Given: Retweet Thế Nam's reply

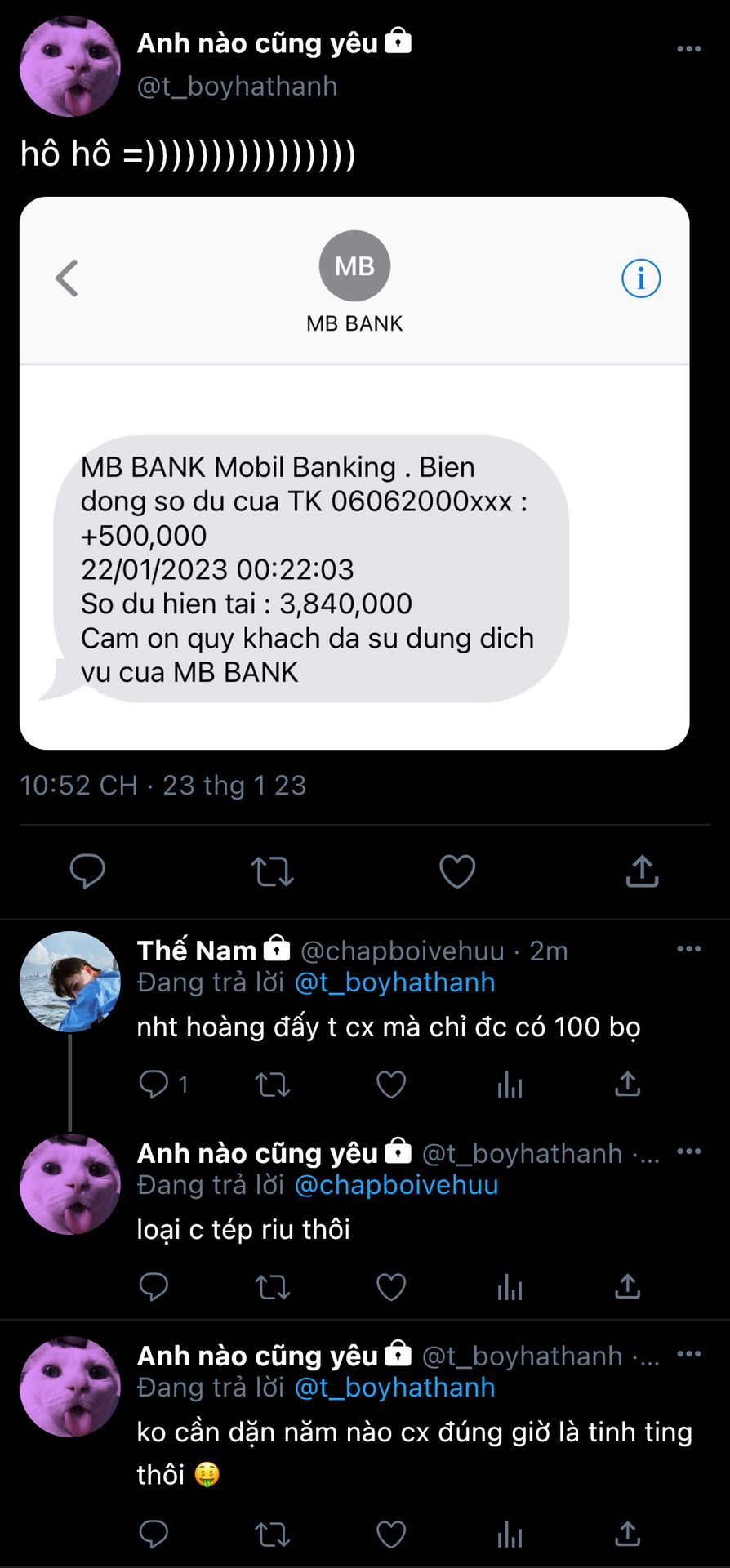Looking at the screenshot, I should point(272,1085).
